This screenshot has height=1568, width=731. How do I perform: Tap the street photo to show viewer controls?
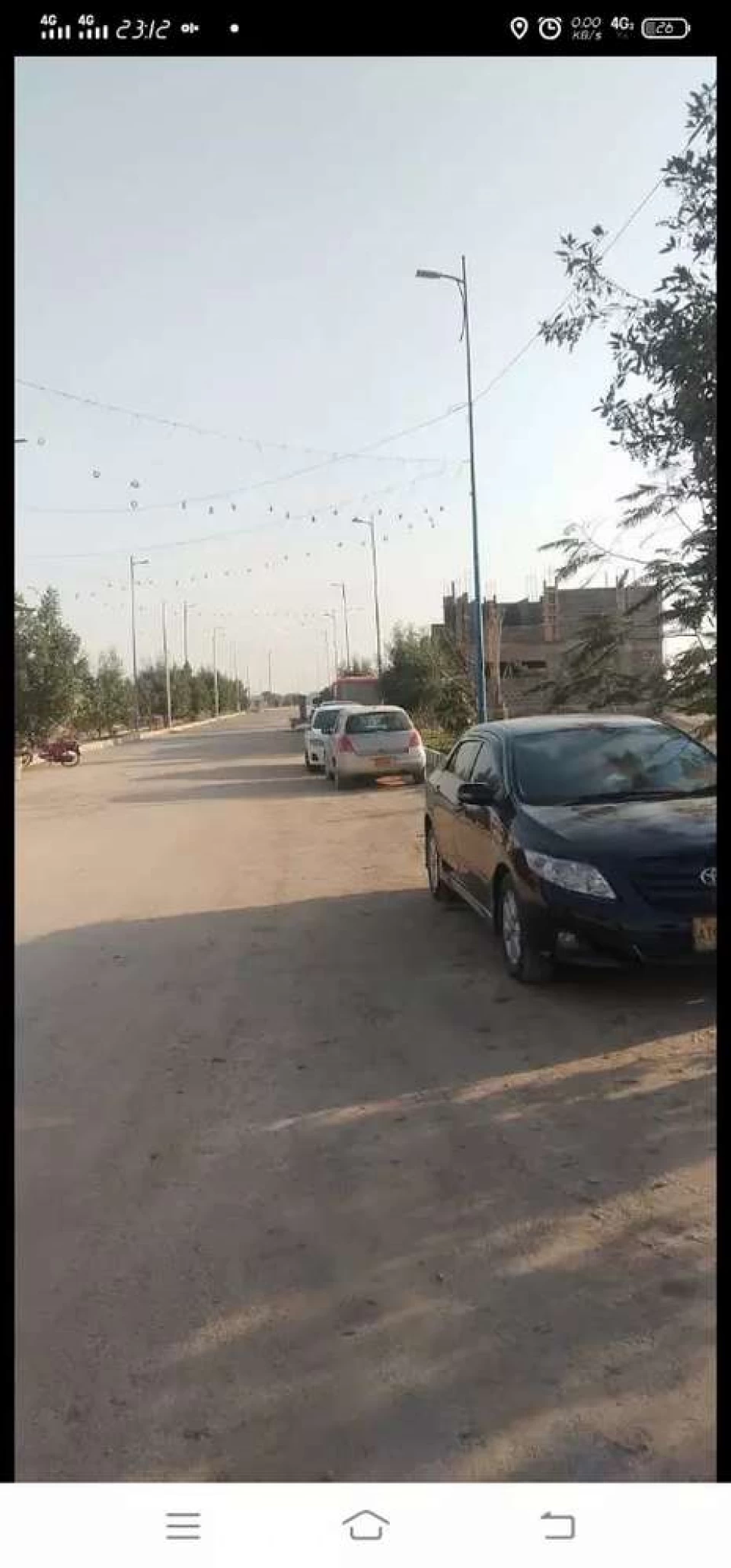pos(365,769)
